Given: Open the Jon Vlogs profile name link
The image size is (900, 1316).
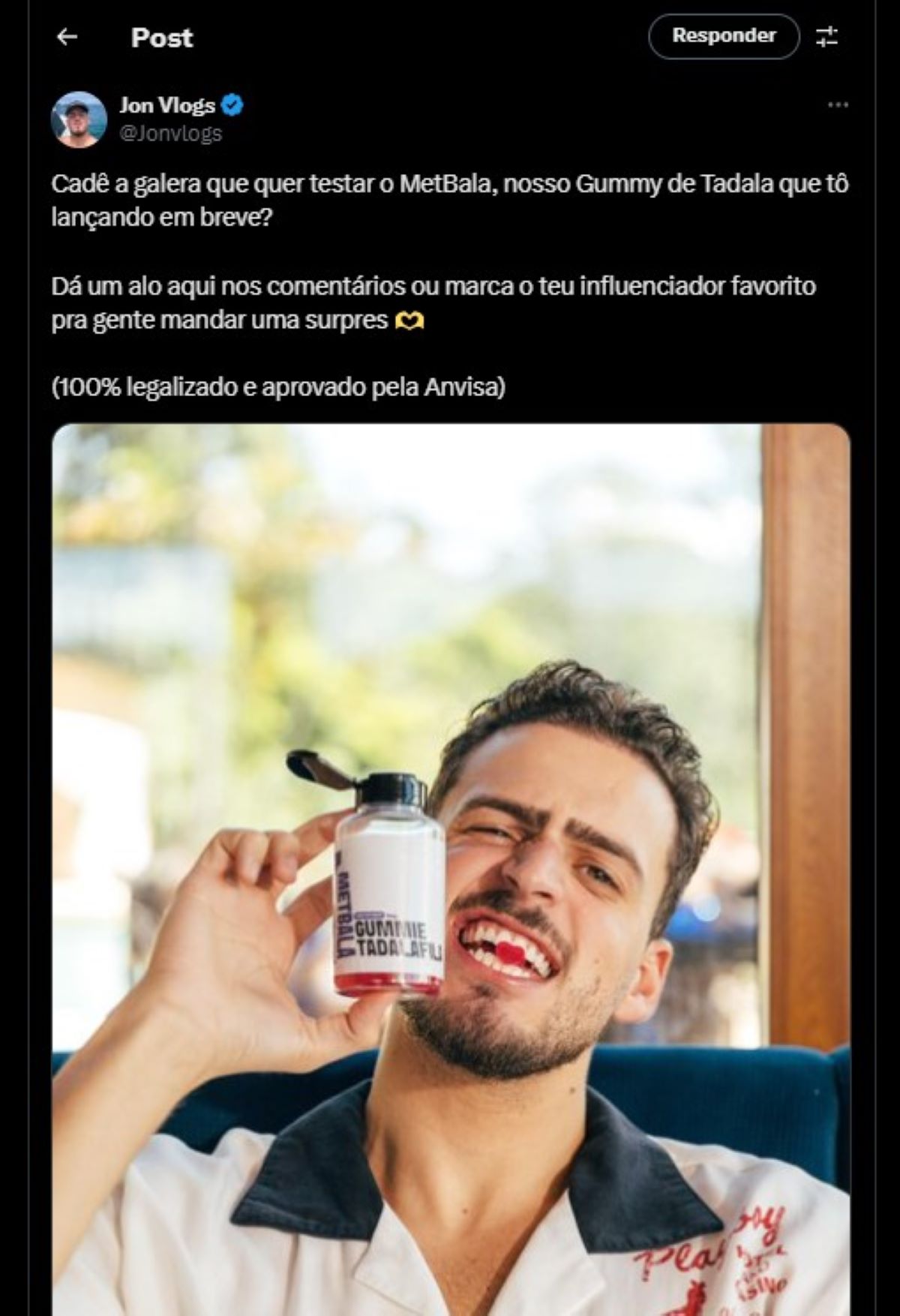Looking at the screenshot, I should tap(167, 105).
